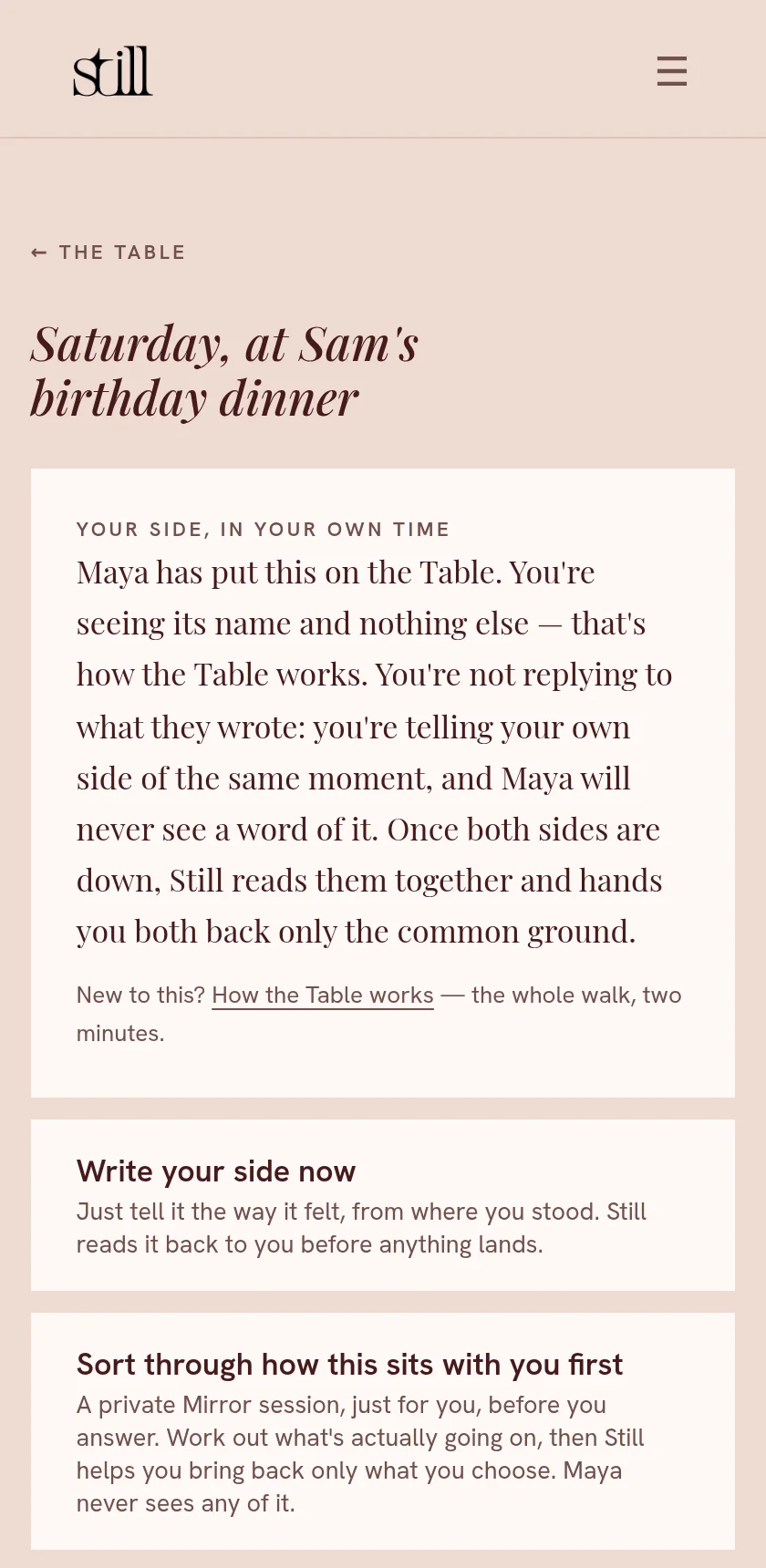Tap the Still logo to go home
Viewport: 766px width, 1568px height.
pyautogui.click(x=112, y=71)
